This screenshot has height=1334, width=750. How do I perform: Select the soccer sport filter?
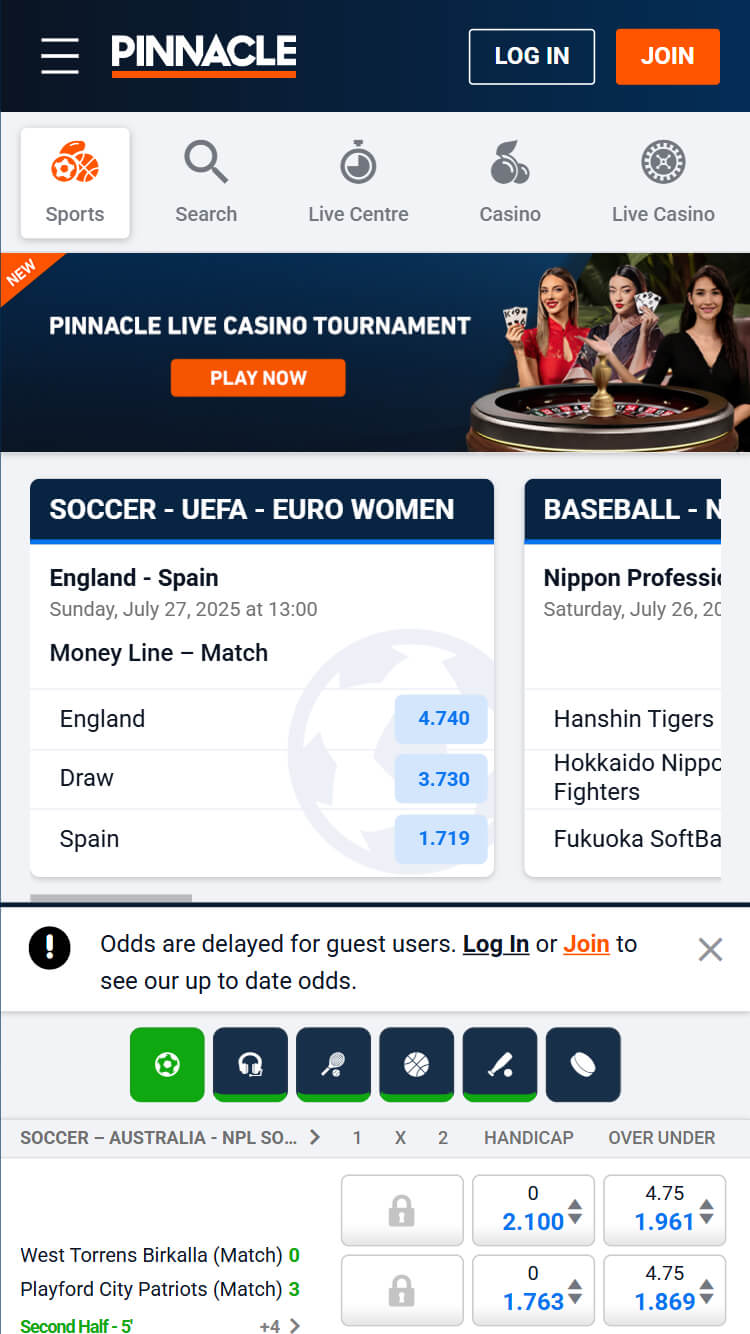tap(167, 1065)
